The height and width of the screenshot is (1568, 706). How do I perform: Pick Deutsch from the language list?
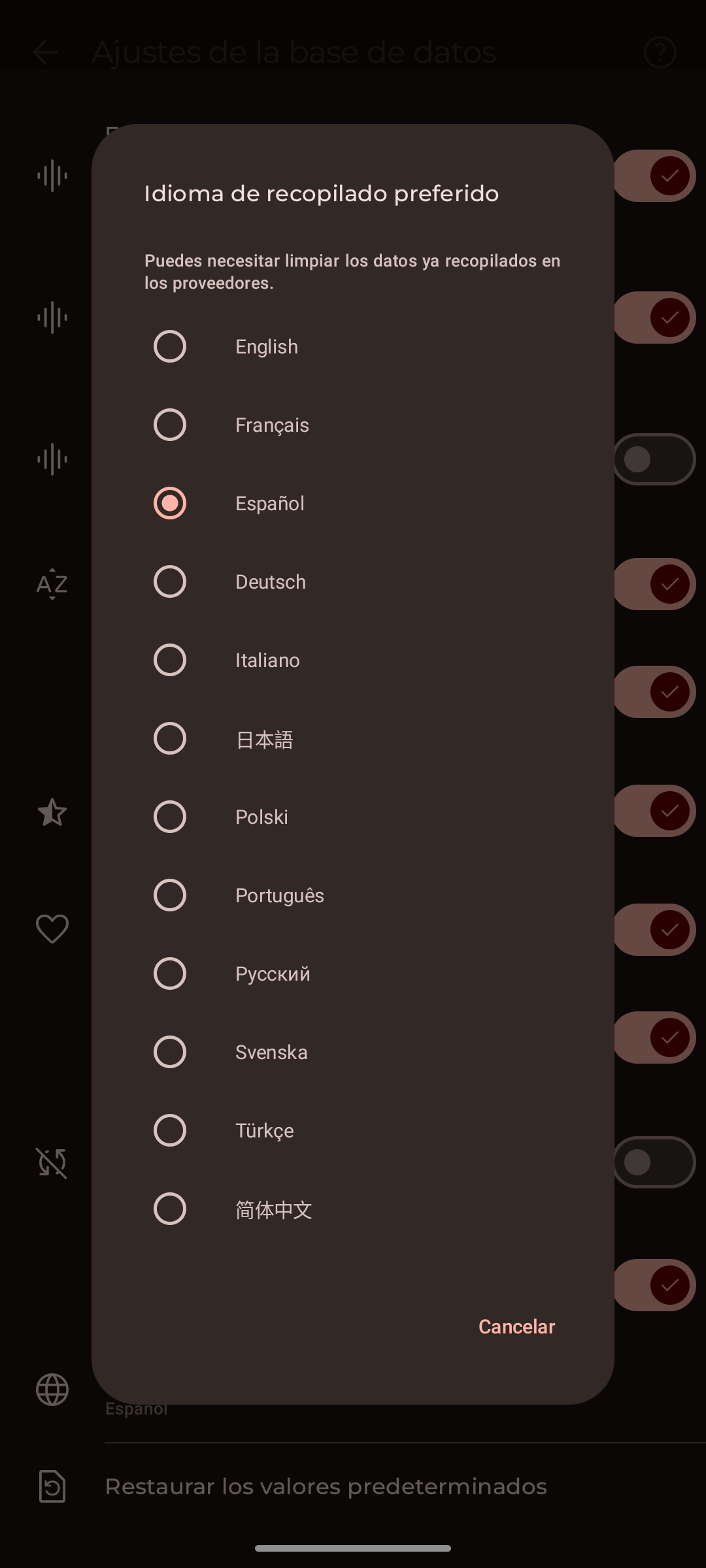[x=353, y=581]
